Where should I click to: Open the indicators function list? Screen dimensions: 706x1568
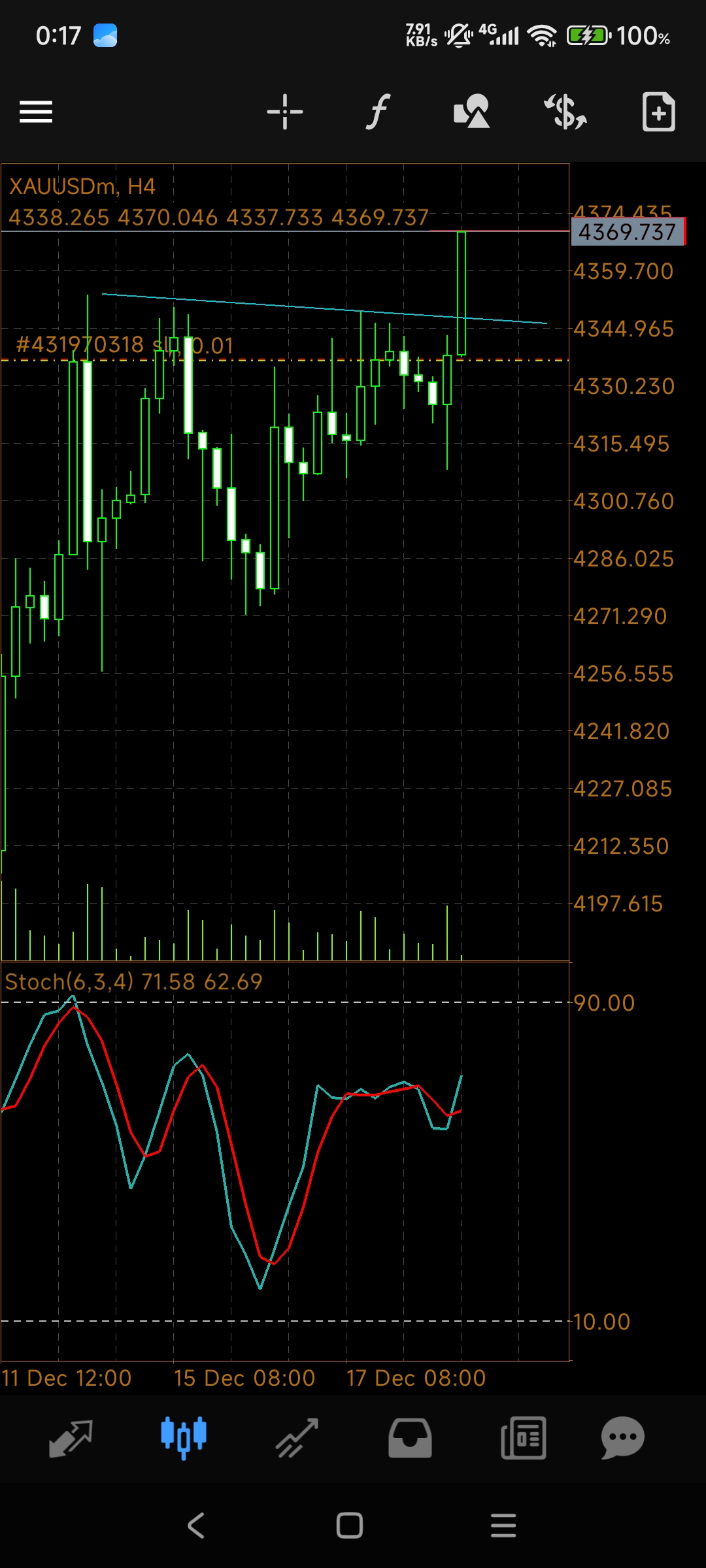coord(378,112)
